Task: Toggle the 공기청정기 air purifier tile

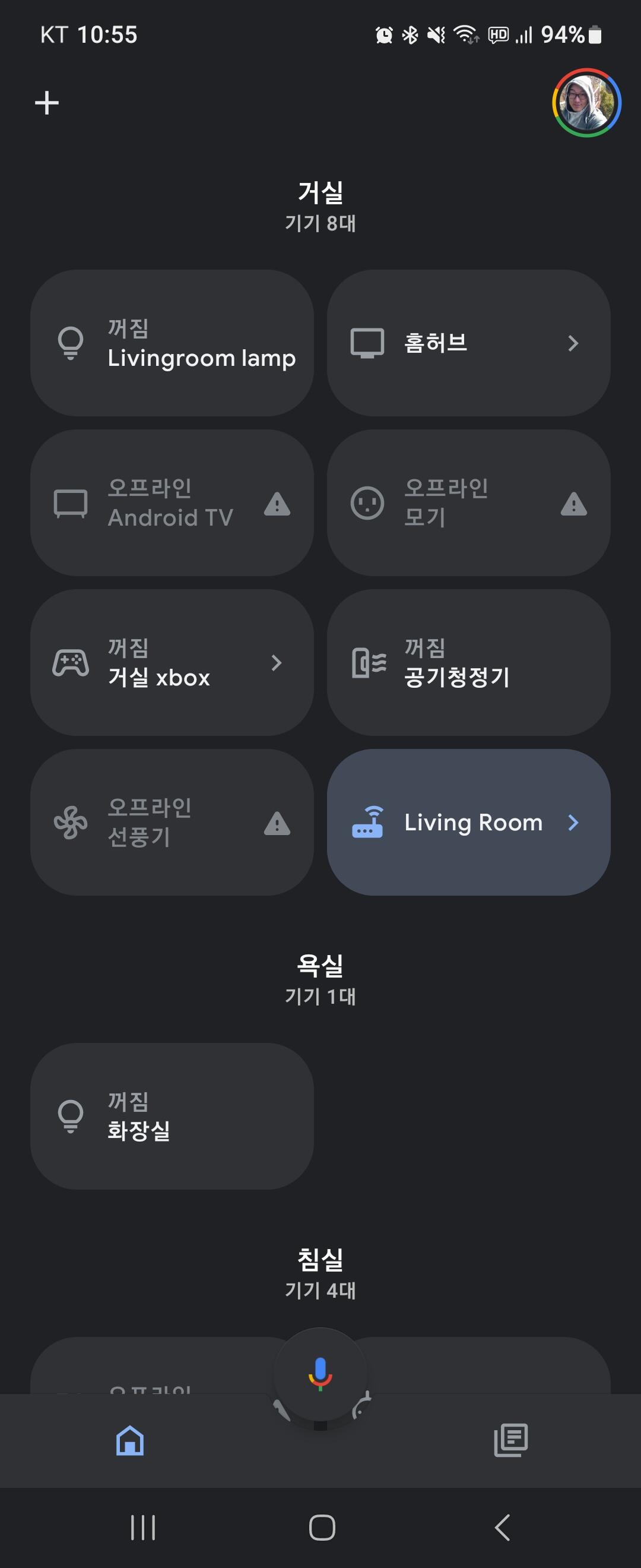Action: pyautogui.click(x=468, y=662)
